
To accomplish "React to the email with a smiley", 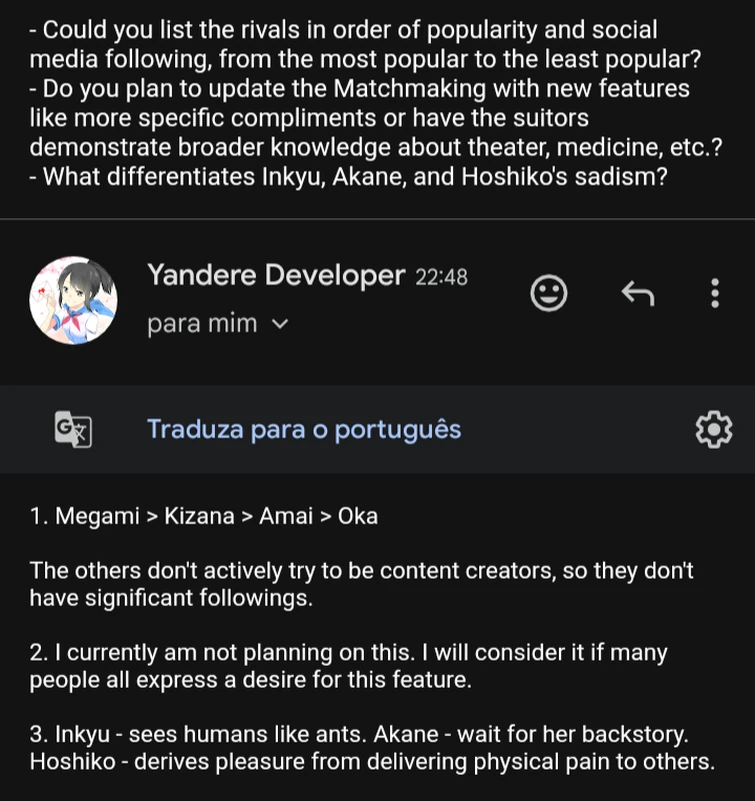I will (549, 292).
